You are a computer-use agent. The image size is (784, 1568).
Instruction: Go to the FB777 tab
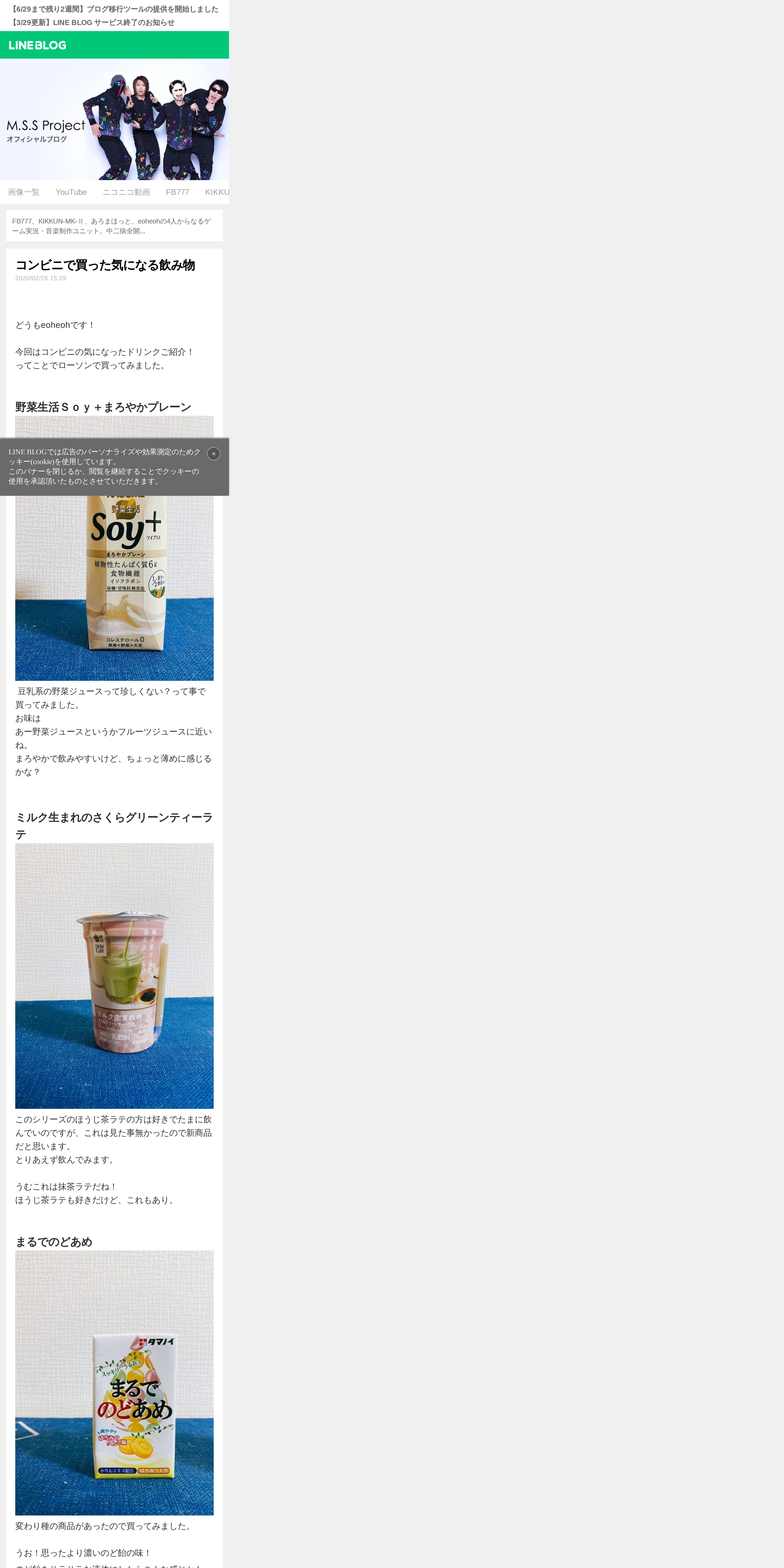[178, 192]
